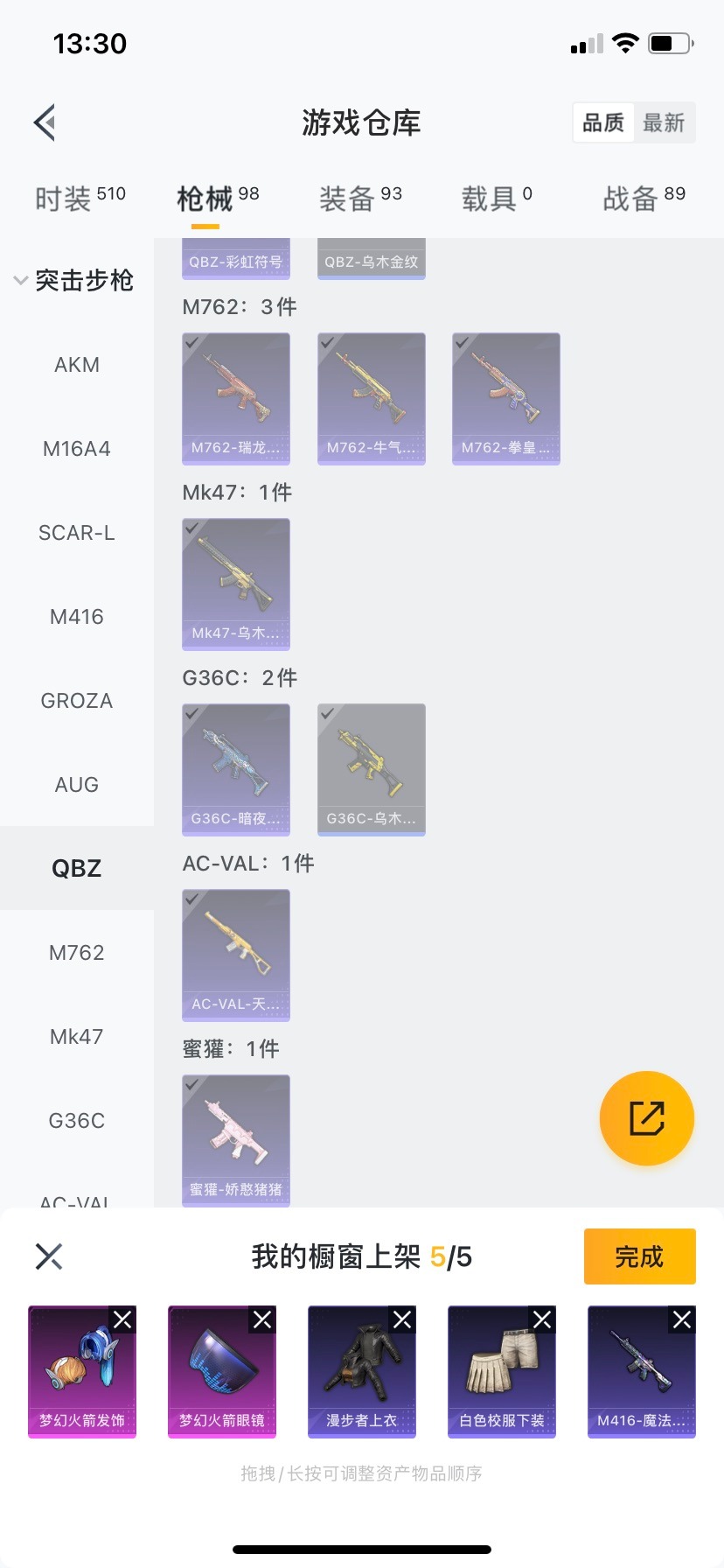This screenshot has width=724, height=1568.
Task: Switch to the 时装 tab
Action: [x=80, y=198]
